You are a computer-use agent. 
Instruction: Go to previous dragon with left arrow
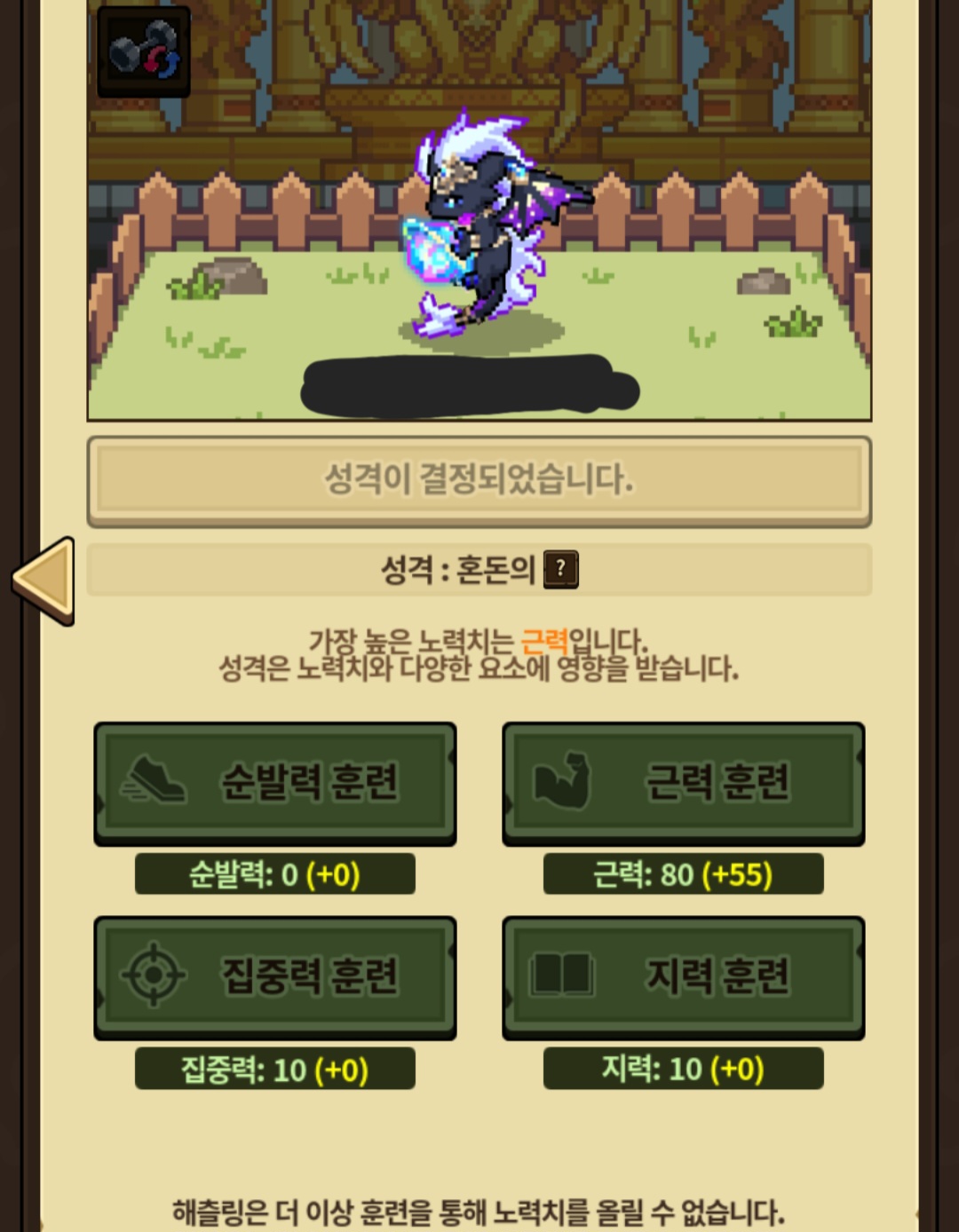click(x=44, y=580)
